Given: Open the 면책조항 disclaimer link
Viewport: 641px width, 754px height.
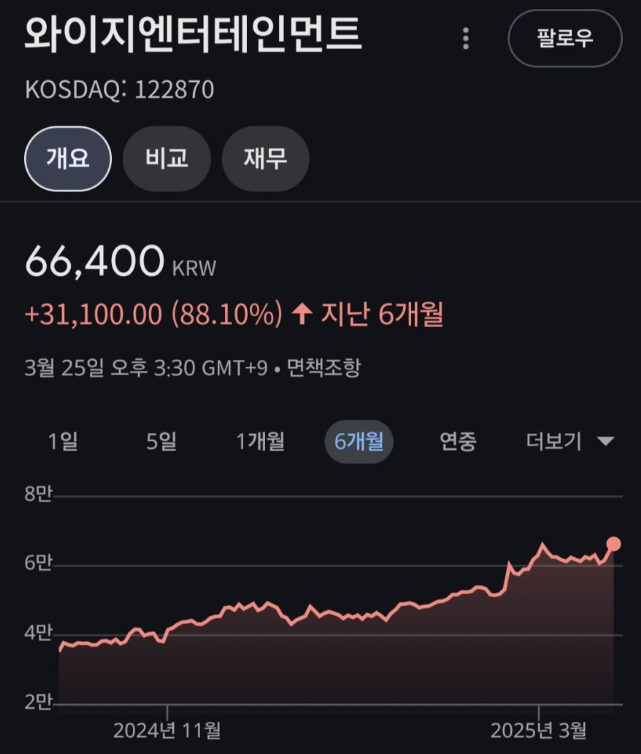Looking at the screenshot, I should coord(324,368).
